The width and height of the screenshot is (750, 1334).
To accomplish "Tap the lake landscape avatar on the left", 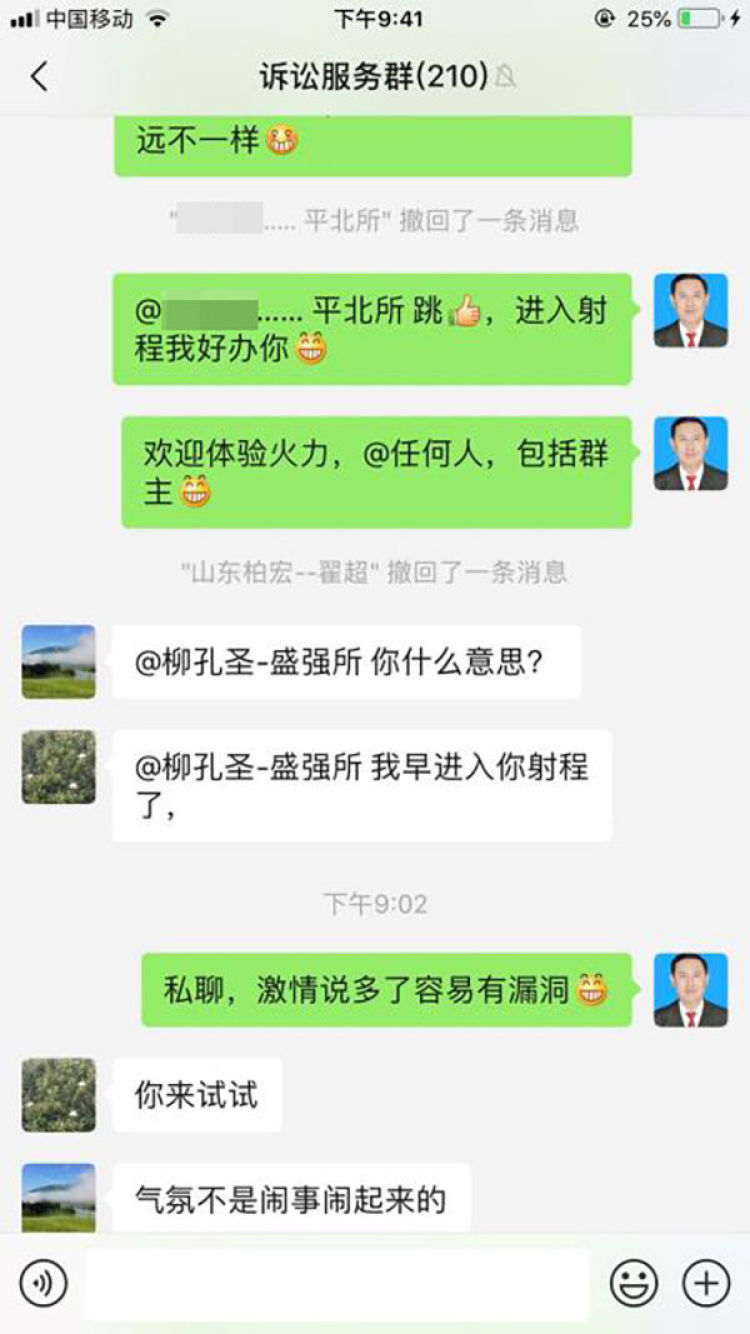I will click(57, 662).
